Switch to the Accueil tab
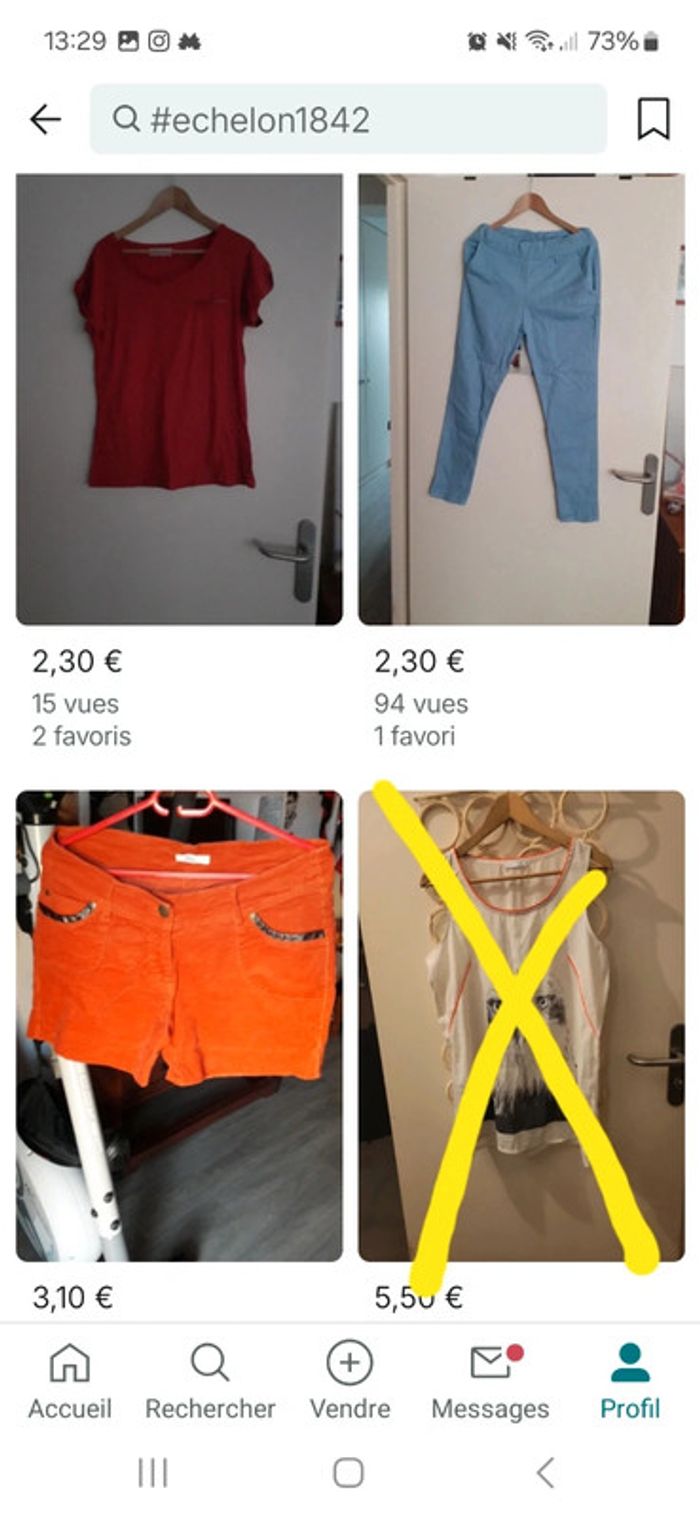 [x=70, y=1382]
